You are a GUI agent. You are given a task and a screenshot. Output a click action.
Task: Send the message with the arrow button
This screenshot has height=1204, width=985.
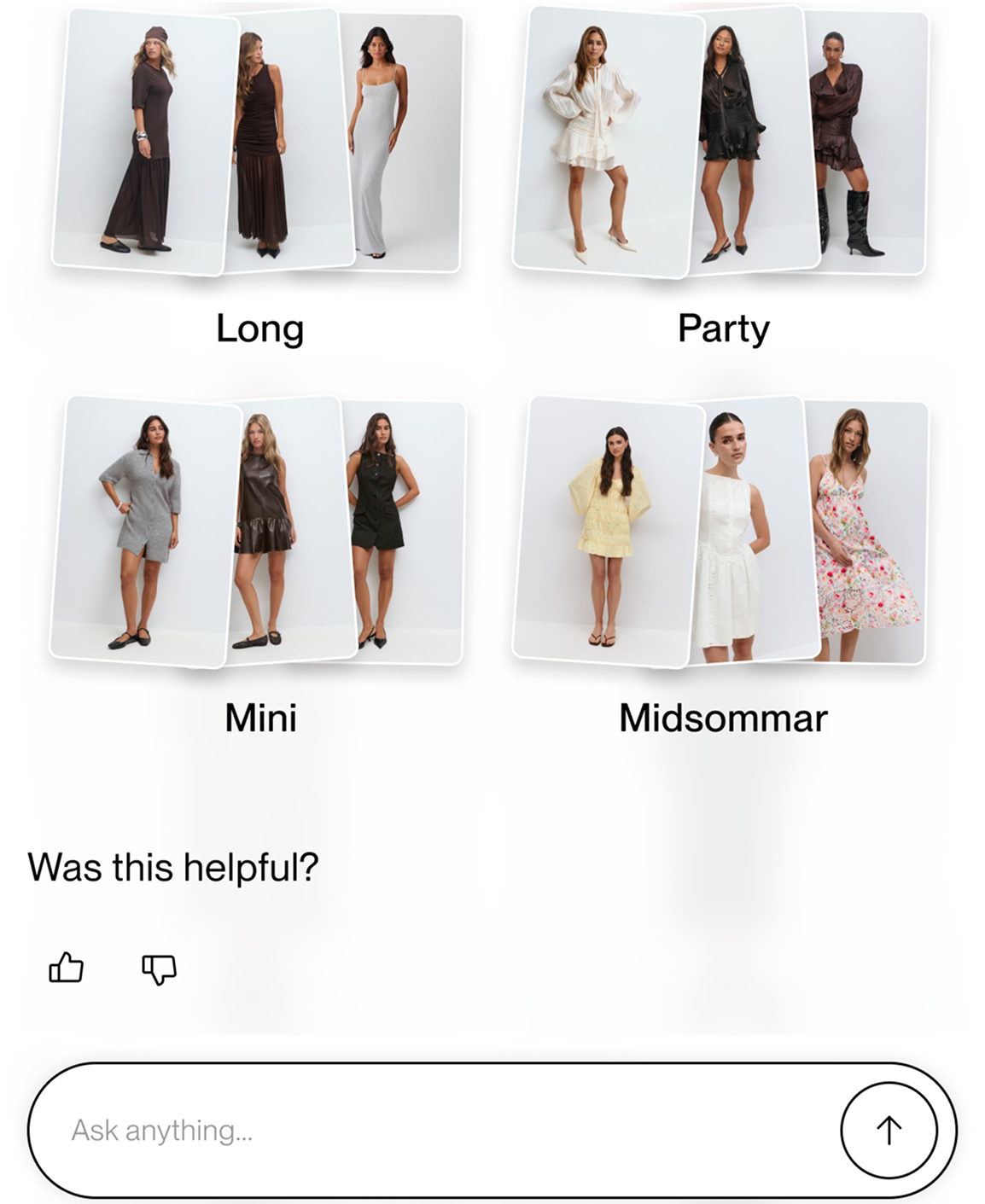click(x=889, y=1130)
